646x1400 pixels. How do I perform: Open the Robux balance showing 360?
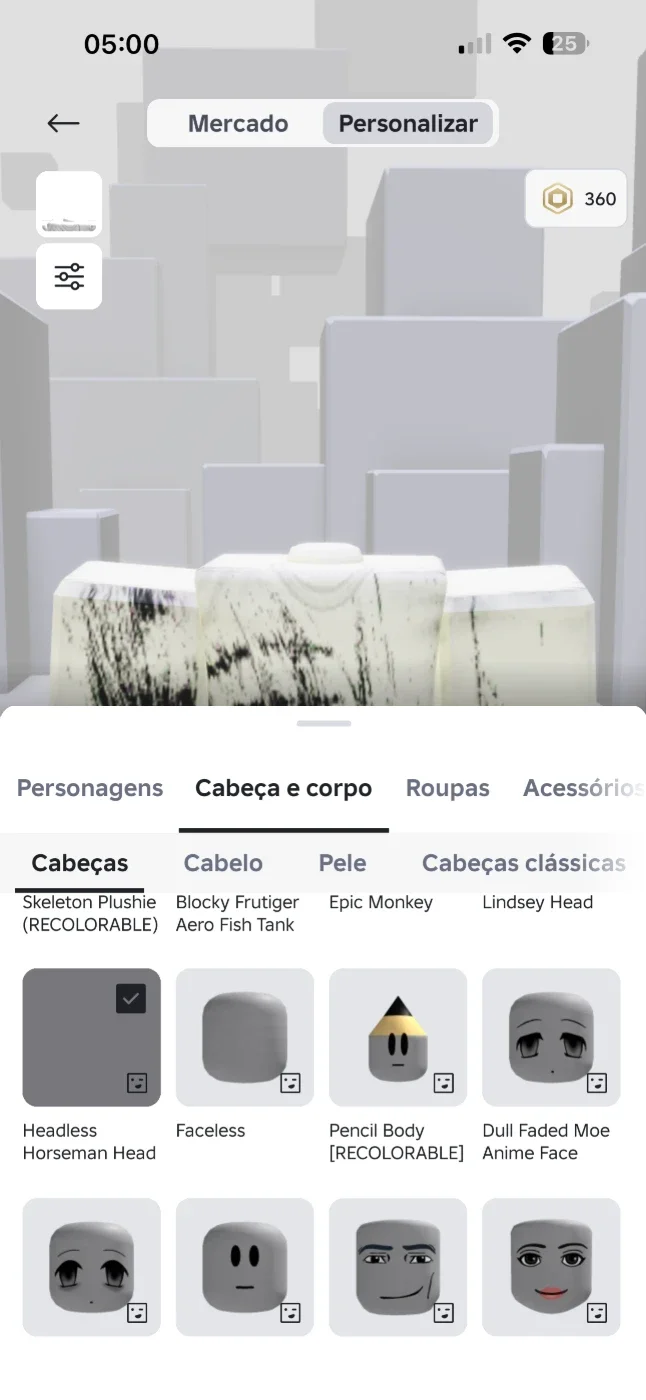point(576,199)
